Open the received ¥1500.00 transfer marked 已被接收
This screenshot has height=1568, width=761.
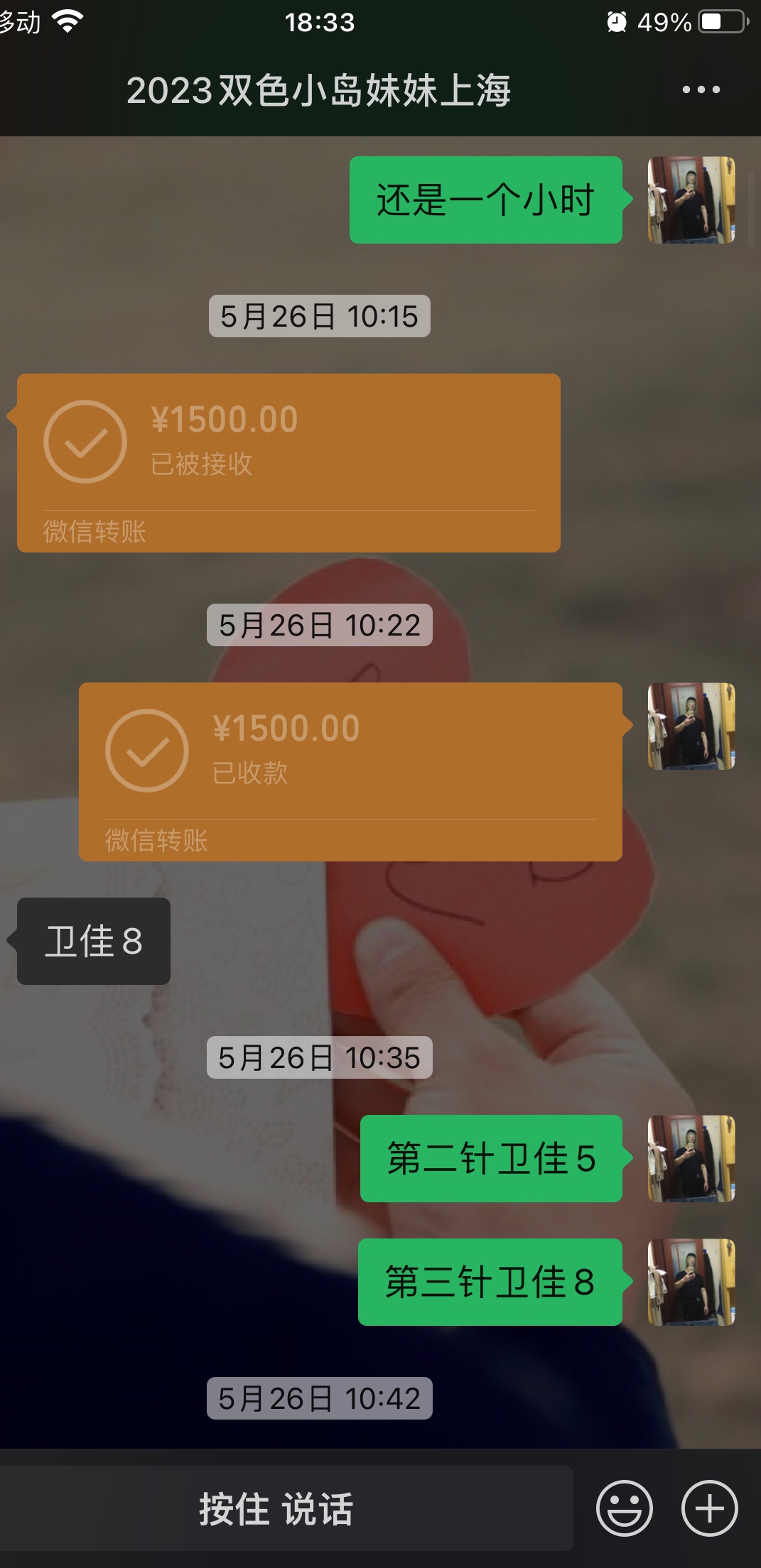pos(288,462)
